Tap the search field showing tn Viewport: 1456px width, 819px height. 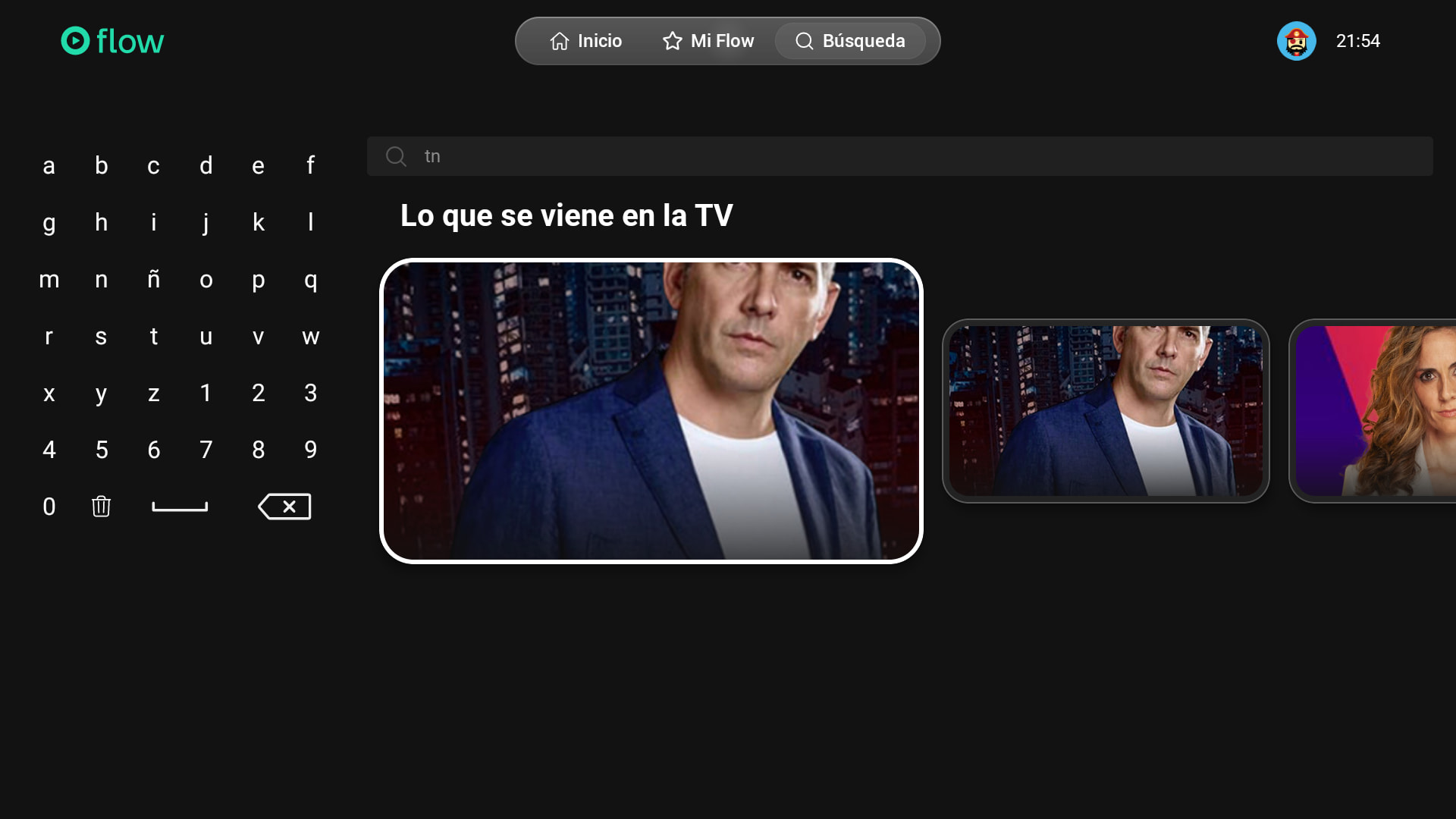899,156
